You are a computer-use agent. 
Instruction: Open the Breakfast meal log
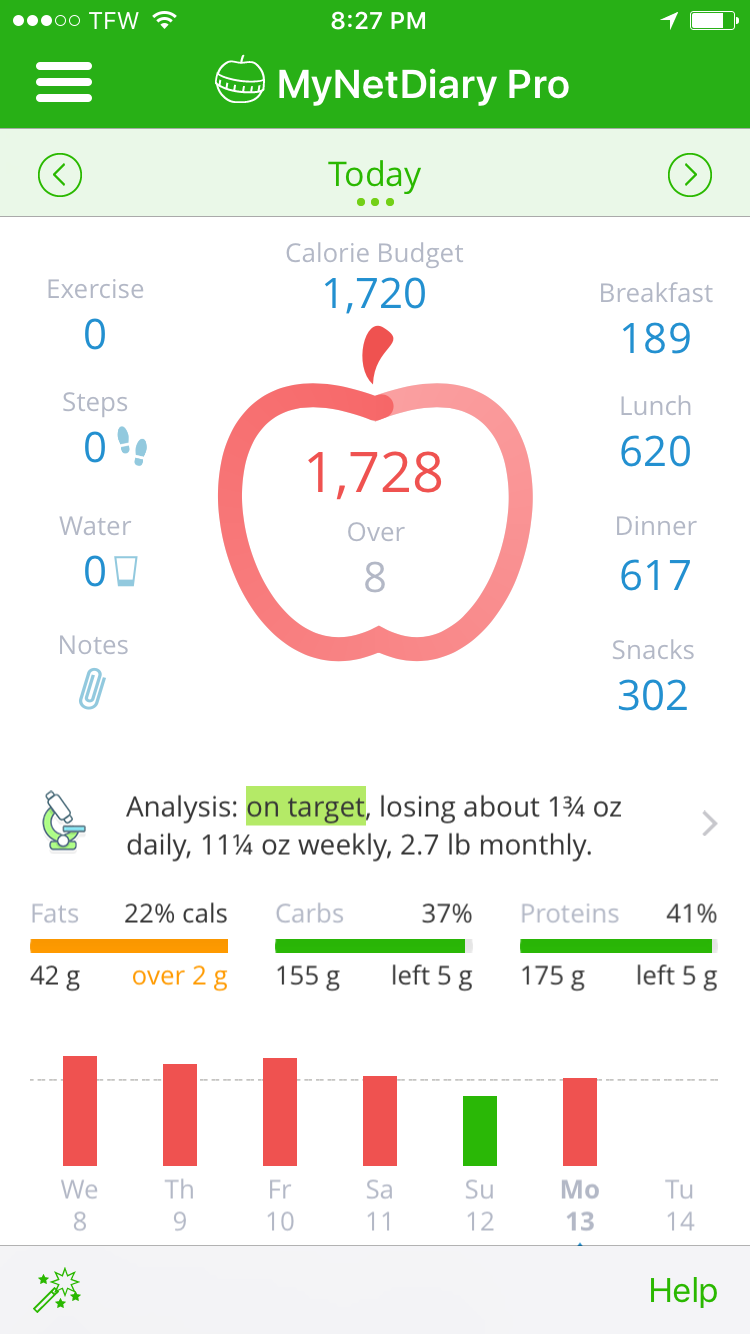click(x=656, y=318)
